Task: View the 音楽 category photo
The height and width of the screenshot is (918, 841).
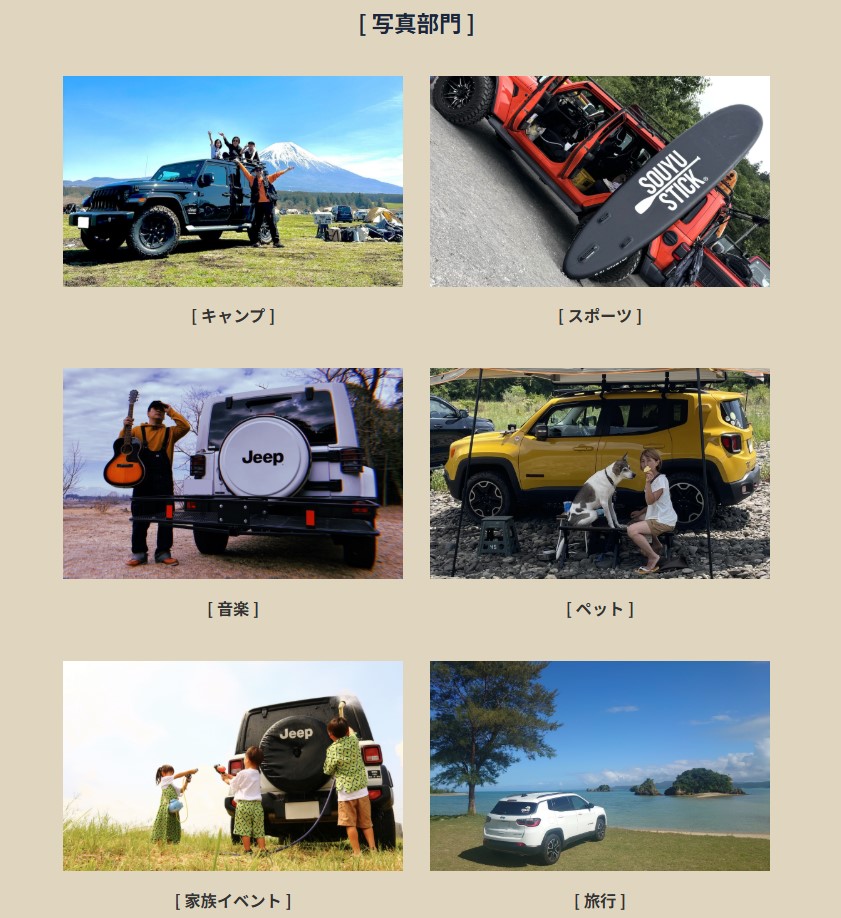Action: pos(232,473)
